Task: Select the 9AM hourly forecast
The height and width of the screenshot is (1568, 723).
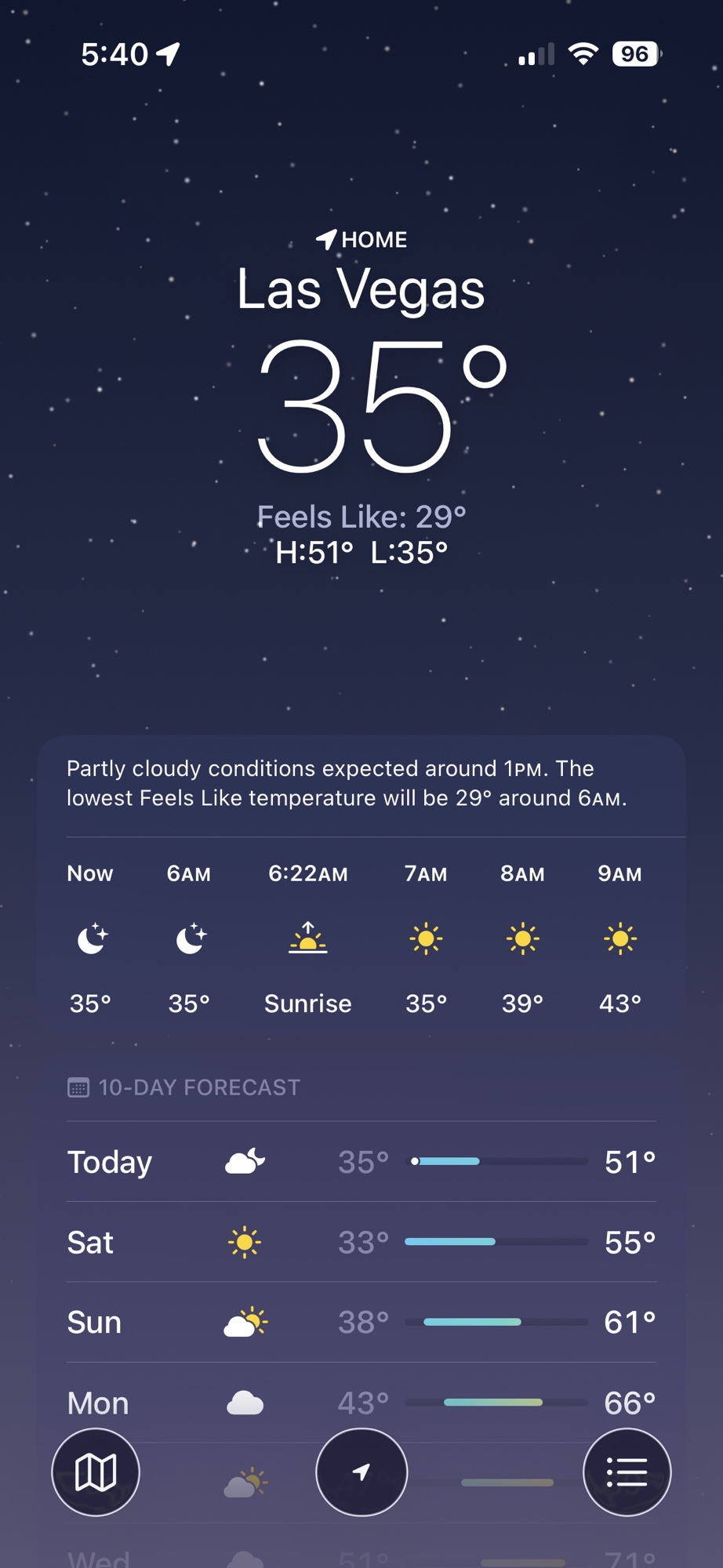Action: pyautogui.click(x=619, y=938)
